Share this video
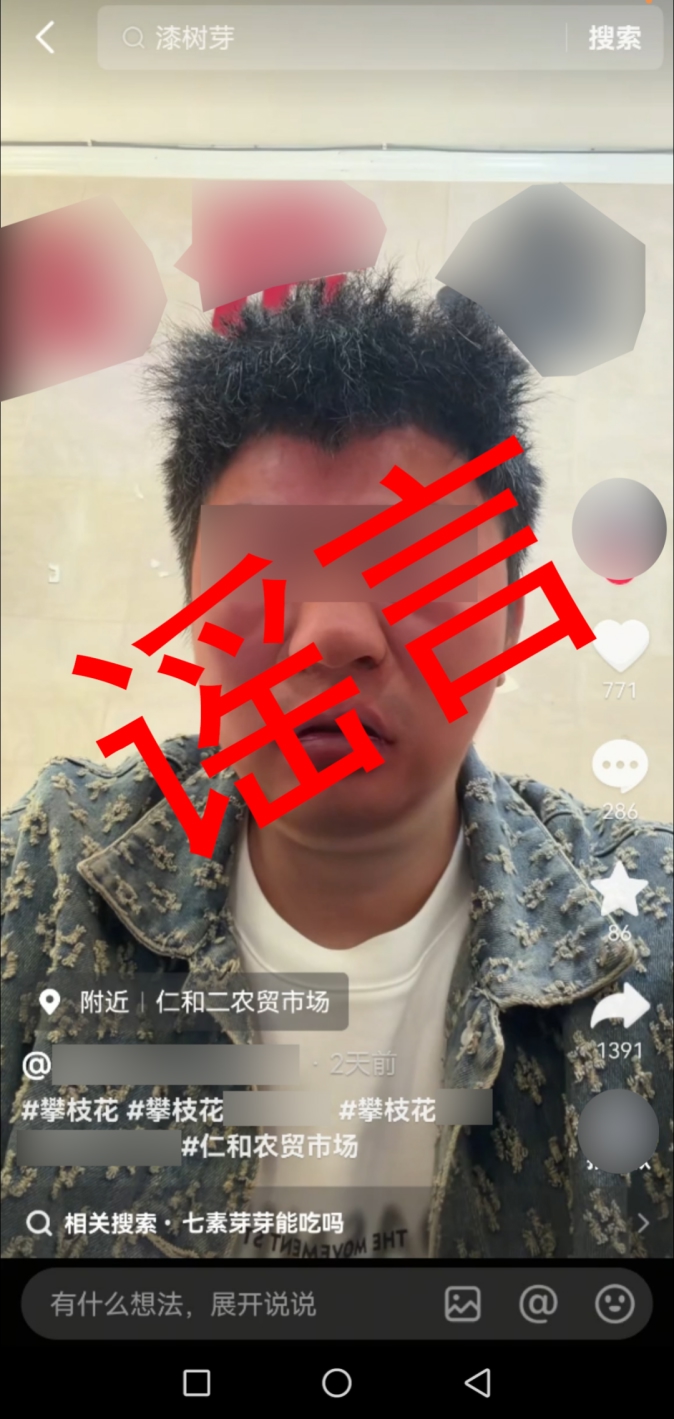674x1419 pixels. 620,1008
